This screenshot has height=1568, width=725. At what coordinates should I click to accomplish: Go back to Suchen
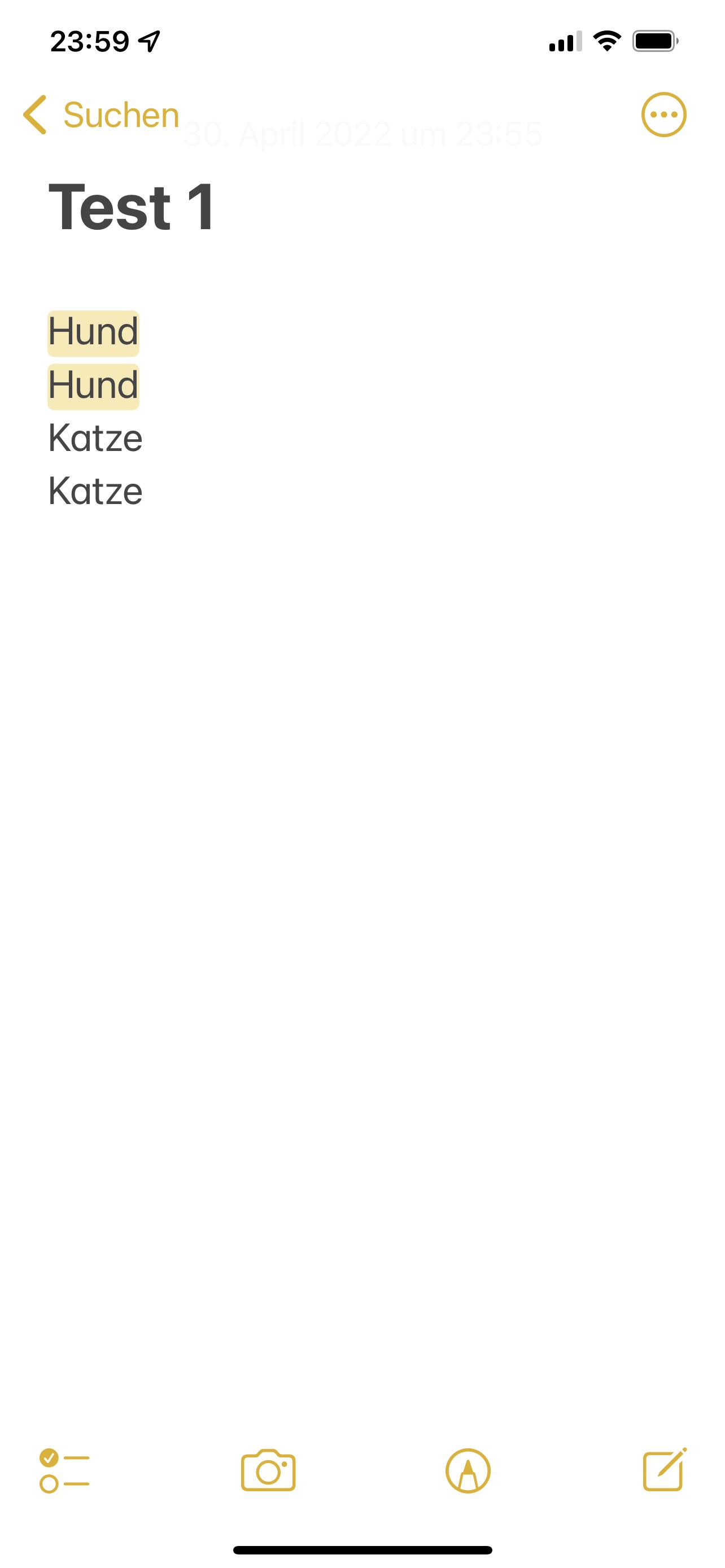click(101, 115)
